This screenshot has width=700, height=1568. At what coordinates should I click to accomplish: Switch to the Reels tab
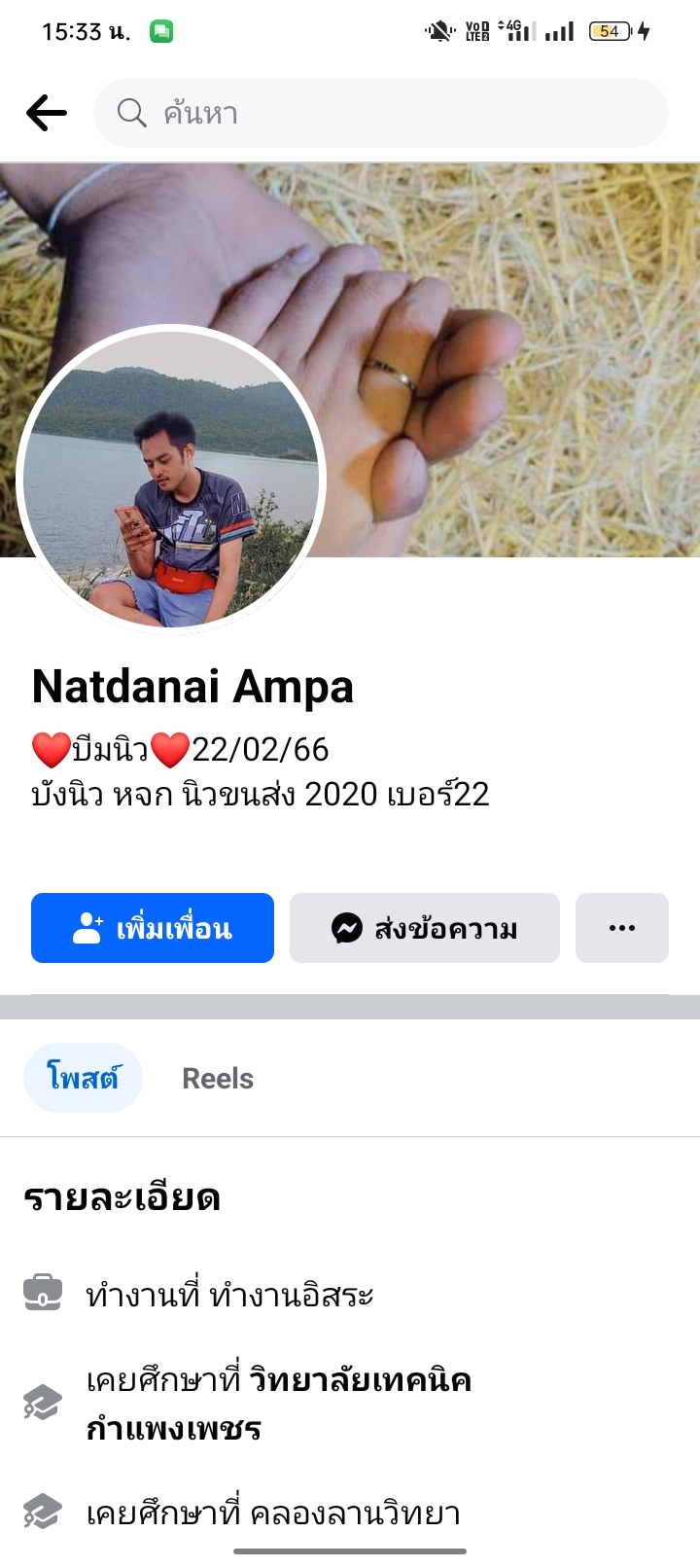click(x=218, y=1078)
